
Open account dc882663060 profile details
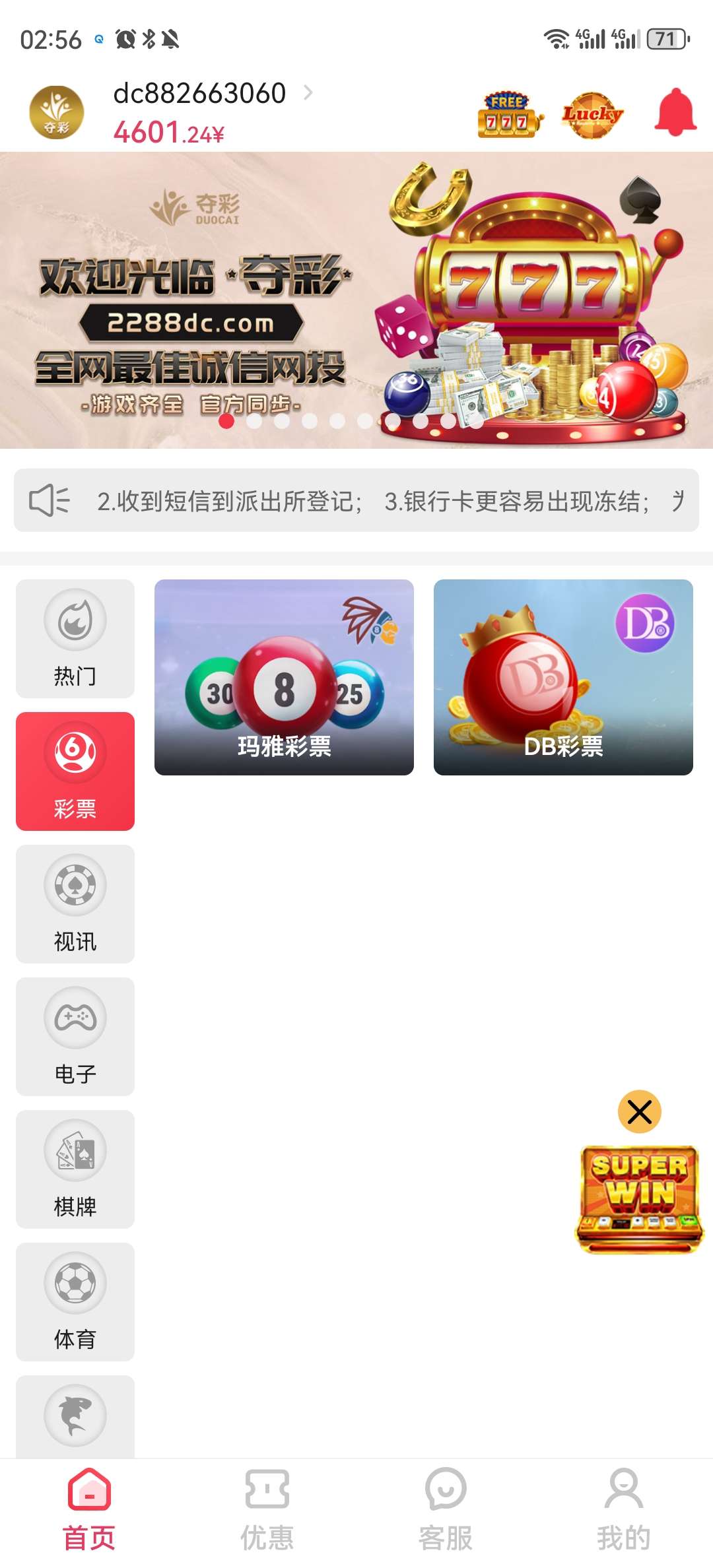[x=211, y=94]
